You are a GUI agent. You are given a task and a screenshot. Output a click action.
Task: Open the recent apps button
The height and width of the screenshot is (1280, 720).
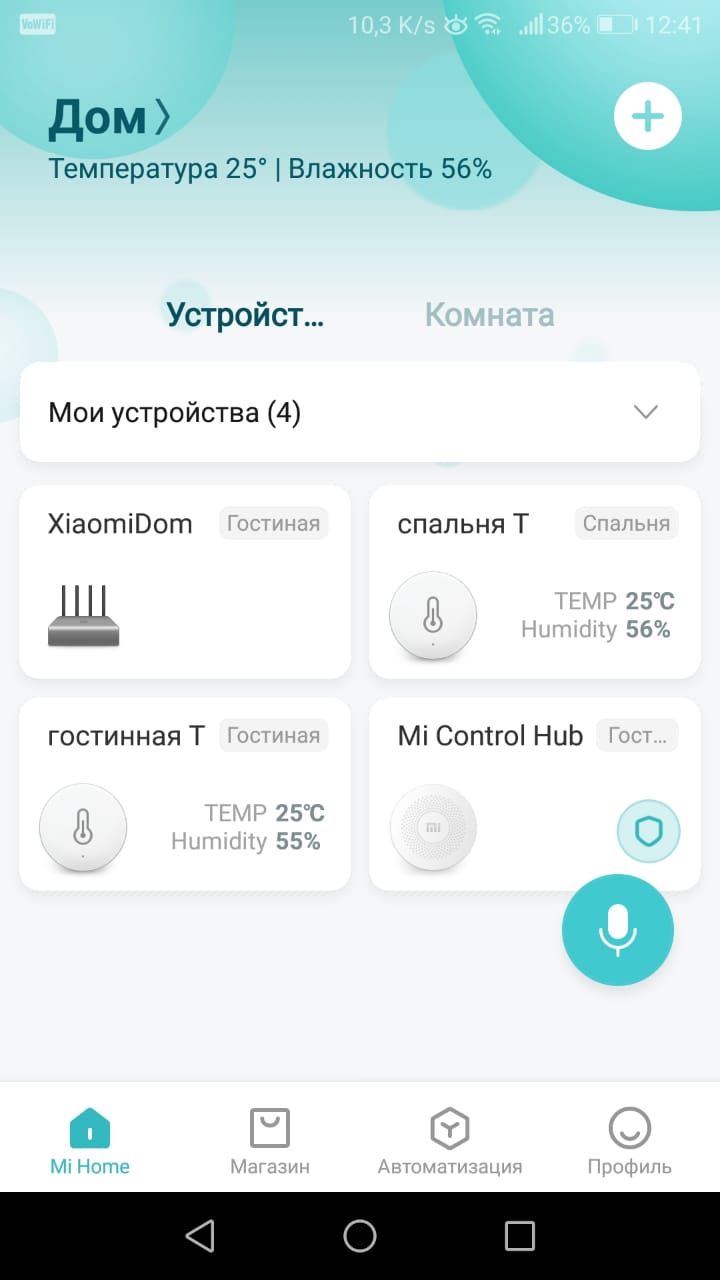(520, 1236)
